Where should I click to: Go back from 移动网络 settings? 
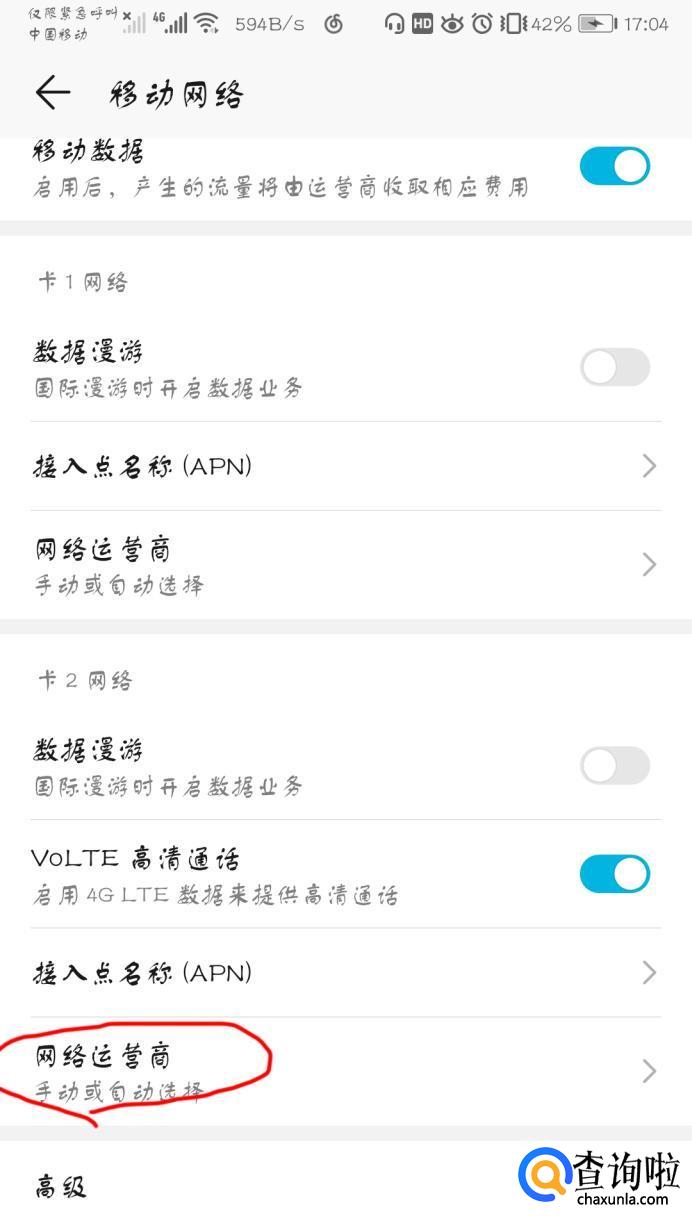(x=52, y=93)
